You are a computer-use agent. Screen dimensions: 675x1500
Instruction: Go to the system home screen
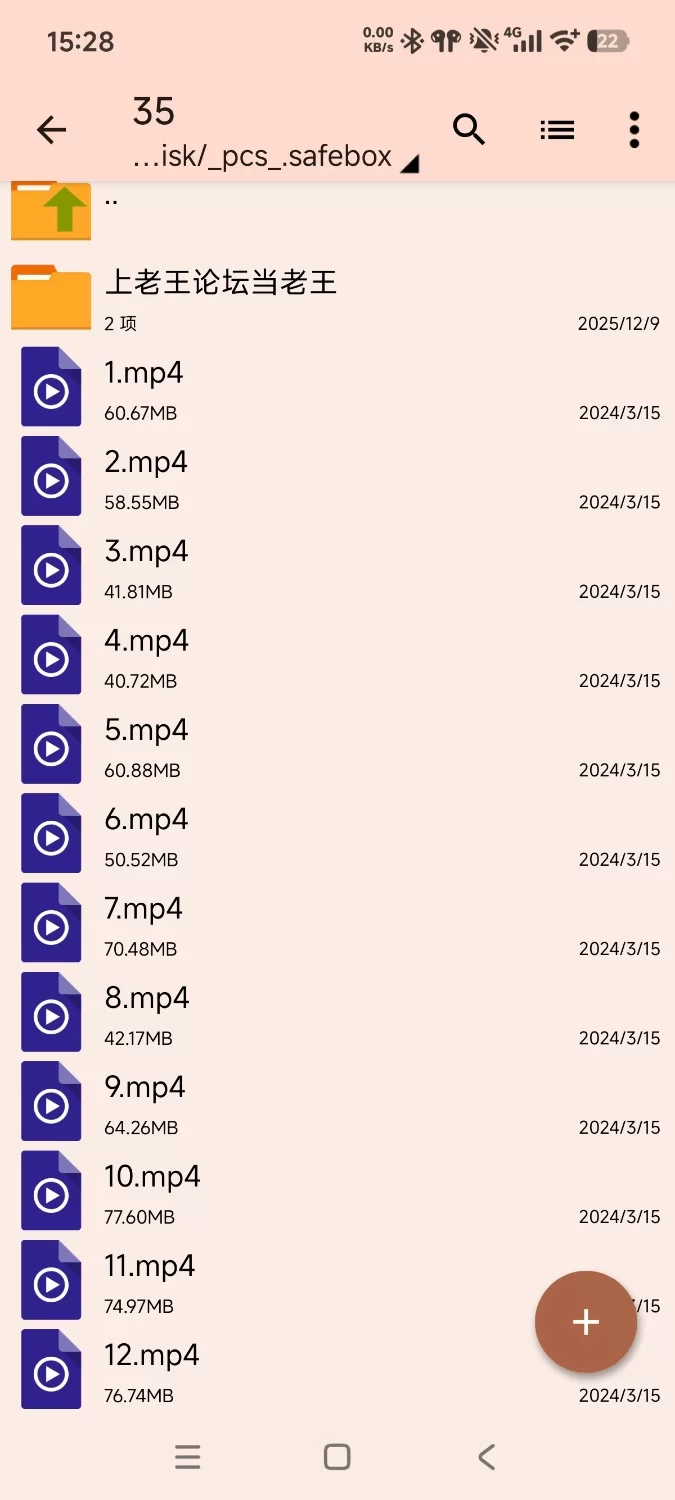click(337, 1457)
